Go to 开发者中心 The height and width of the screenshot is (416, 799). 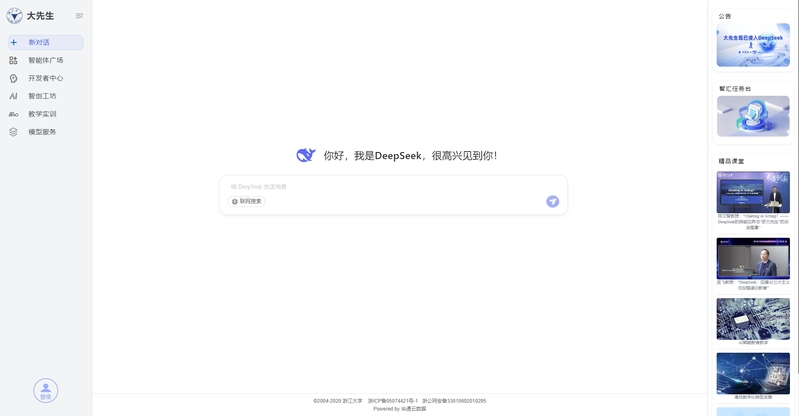tap(45, 78)
